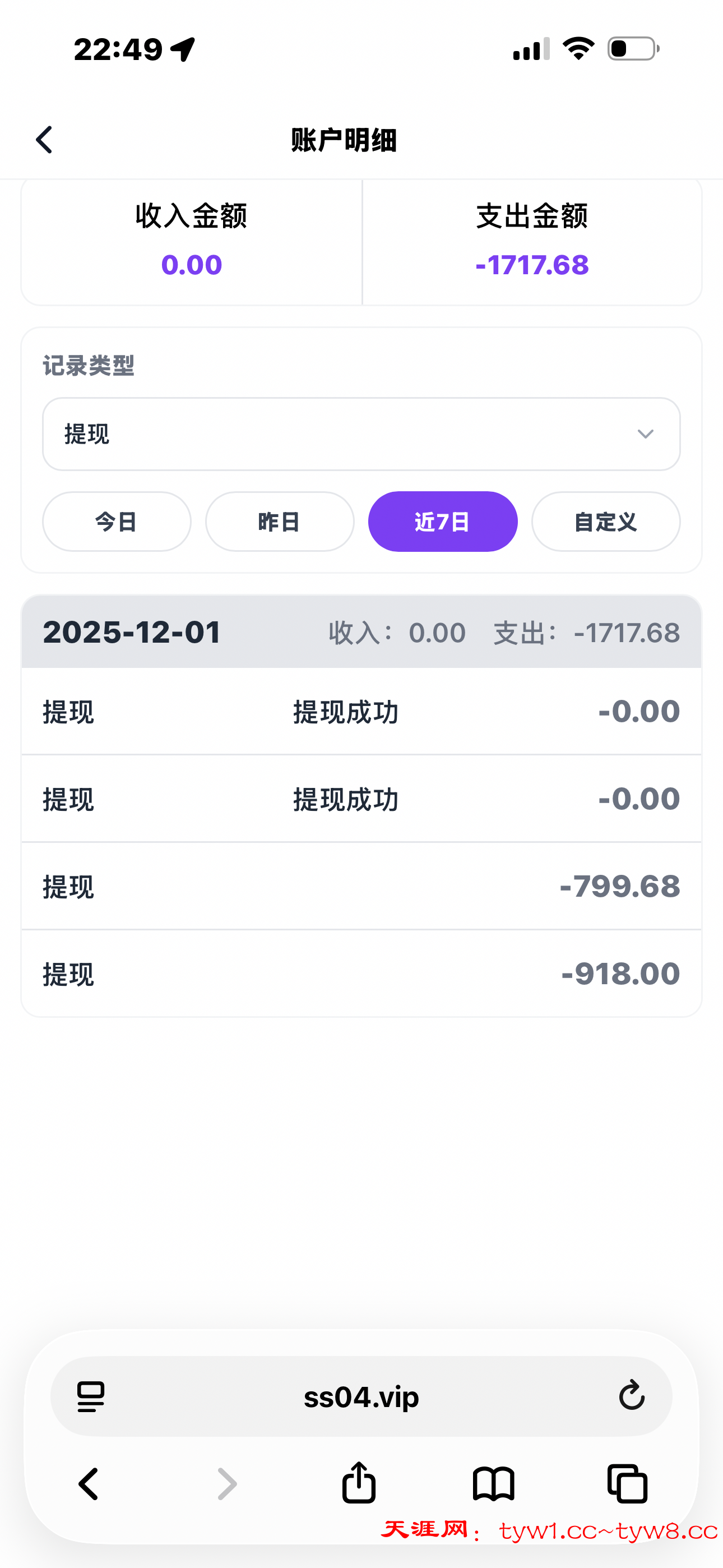Share this page via browser share icon
The width and height of the screenshot is (723, 1568).
click(x=359, y=1483)
